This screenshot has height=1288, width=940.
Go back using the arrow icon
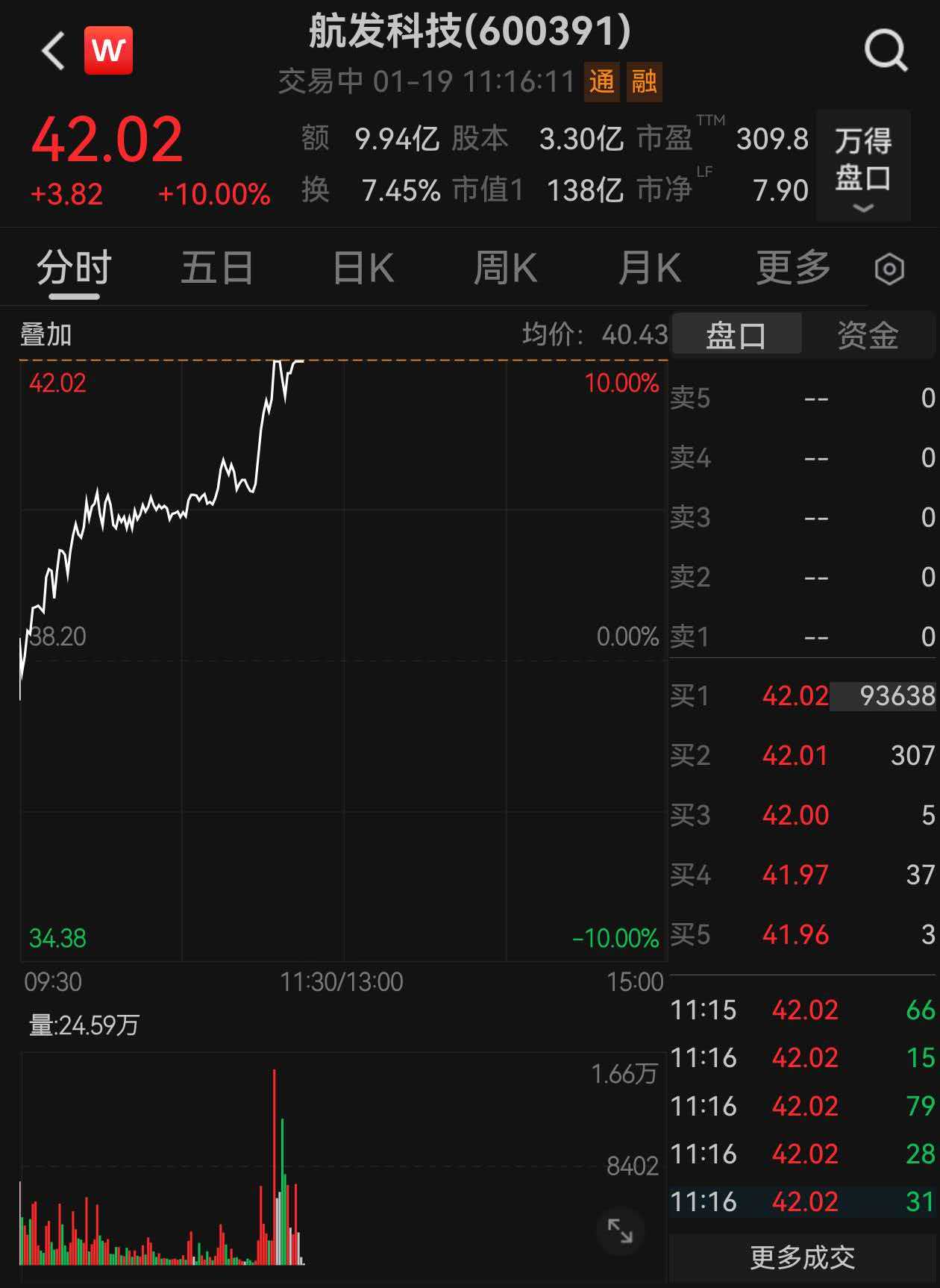(x=53, y=51)
